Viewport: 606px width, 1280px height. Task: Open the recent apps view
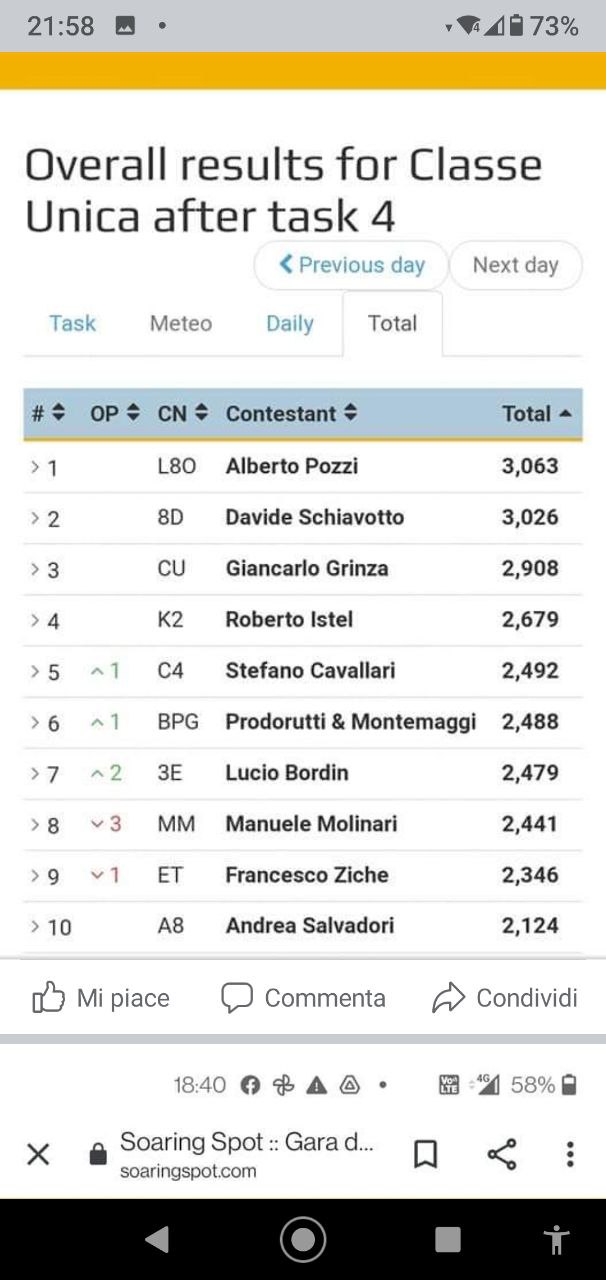448,1240
